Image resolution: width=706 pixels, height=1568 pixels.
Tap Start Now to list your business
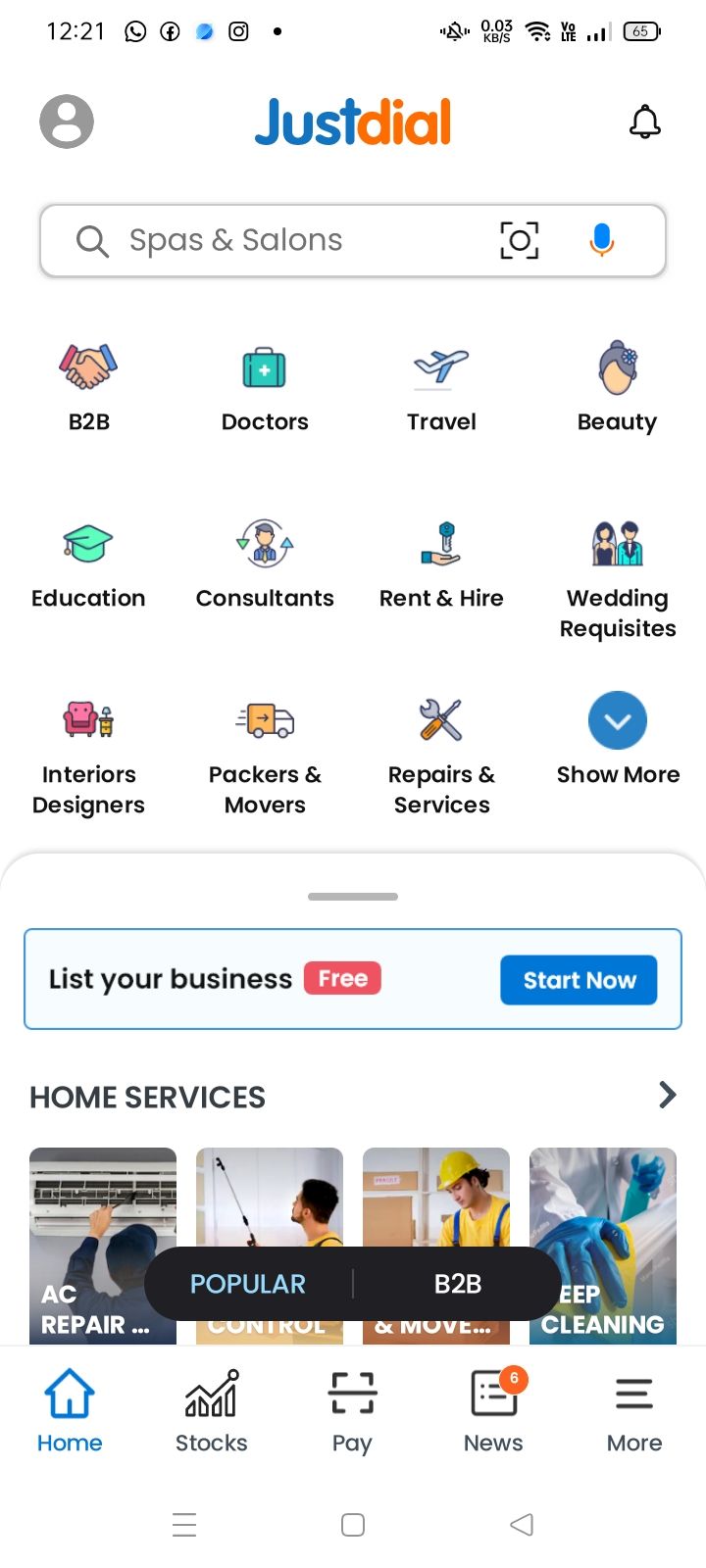tap(579, 980)
